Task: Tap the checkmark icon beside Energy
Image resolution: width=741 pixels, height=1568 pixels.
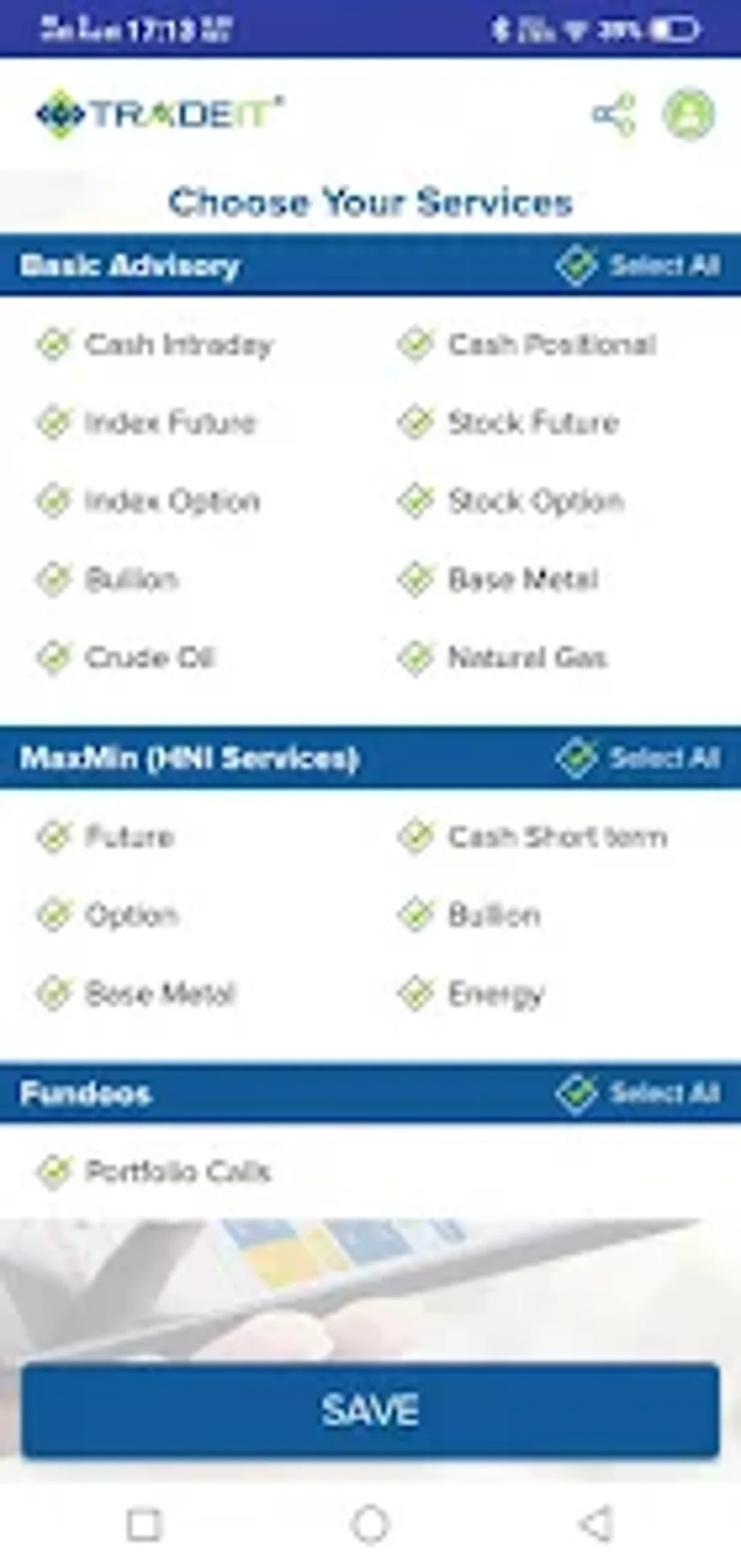Action: pyautogui.click(x=416, y=994)
